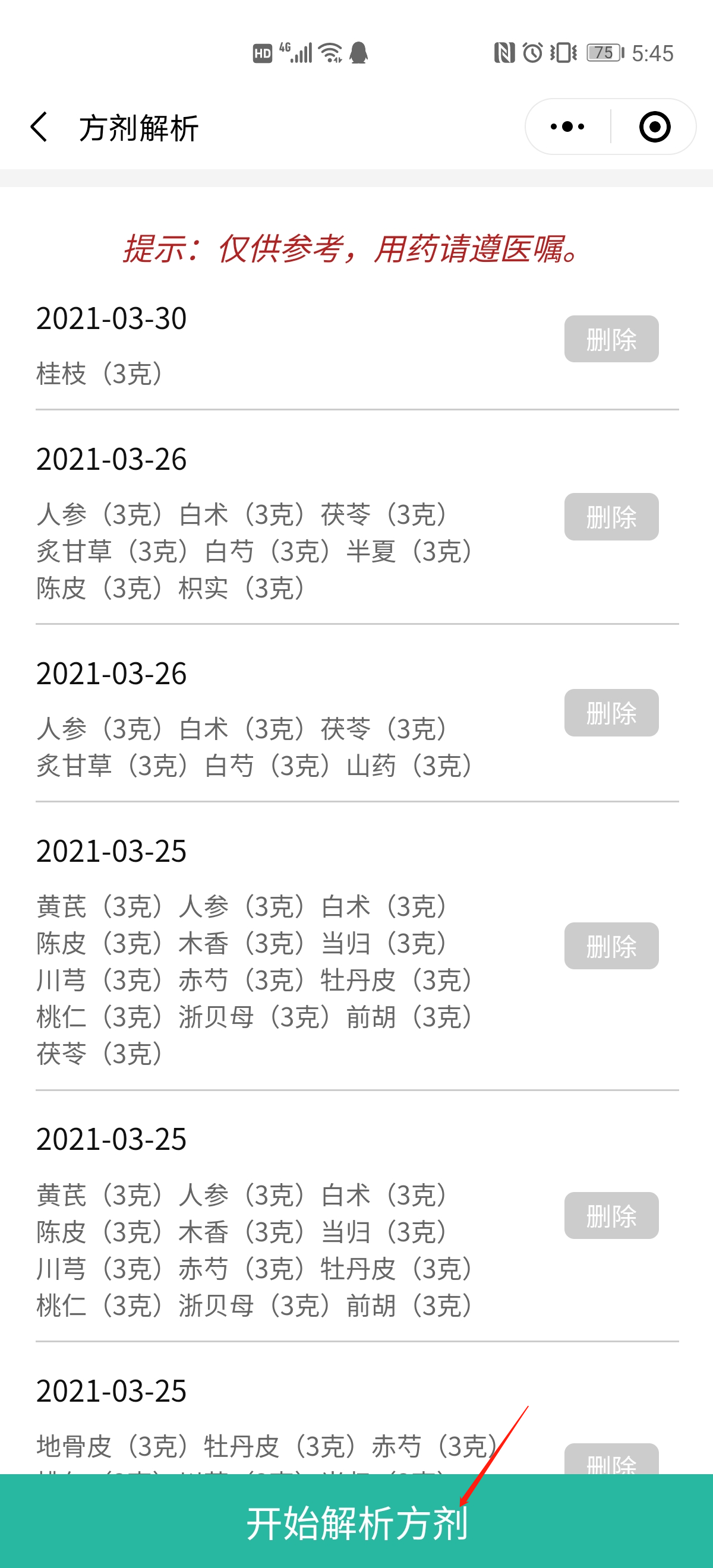The height and width of the screenshot is (1568, 713).
Task: Delete the 2021-03-30 桂枝 record
Action: pos(611,339)
